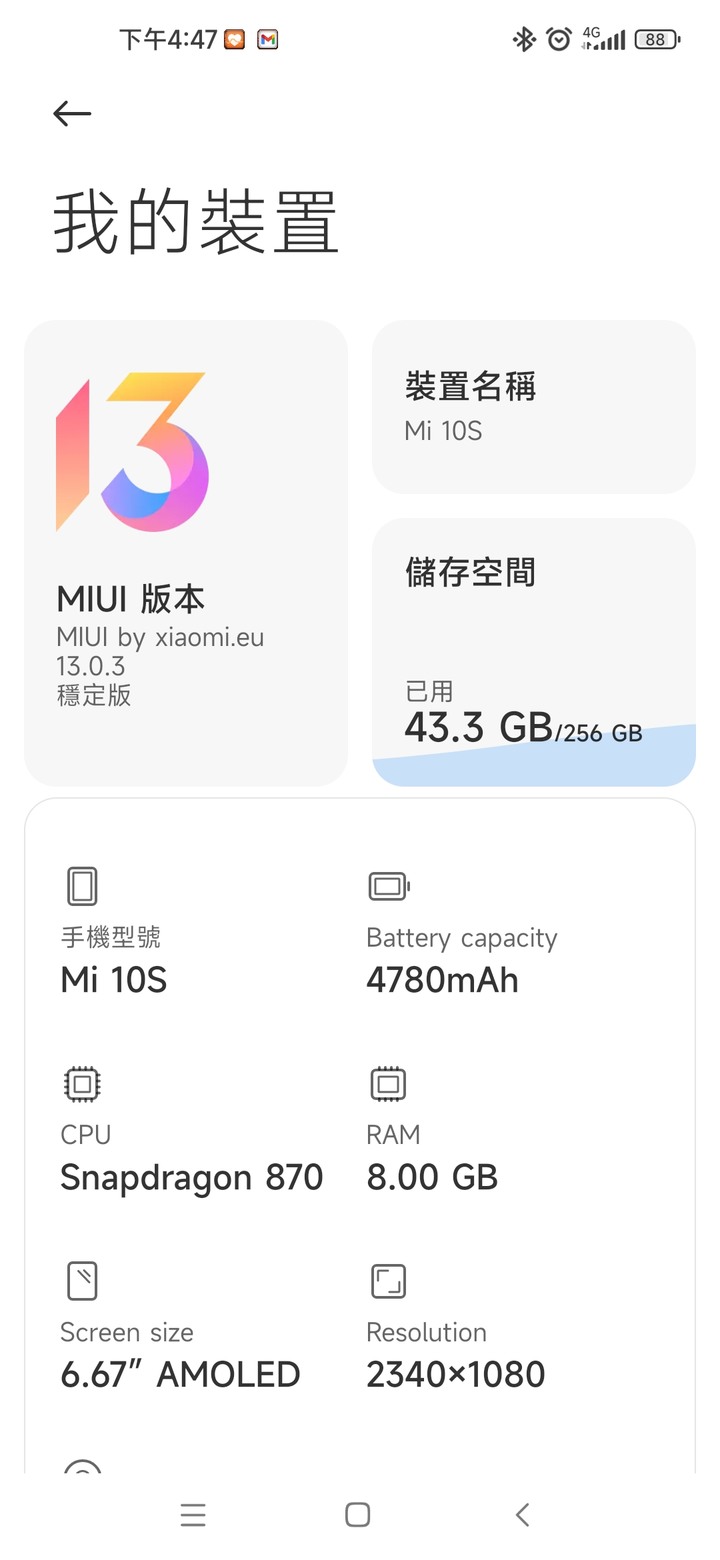The height and width of the screenshot is (1560, 720).
Task: Tap the system home button
Action: click(x=358, y=1515)
